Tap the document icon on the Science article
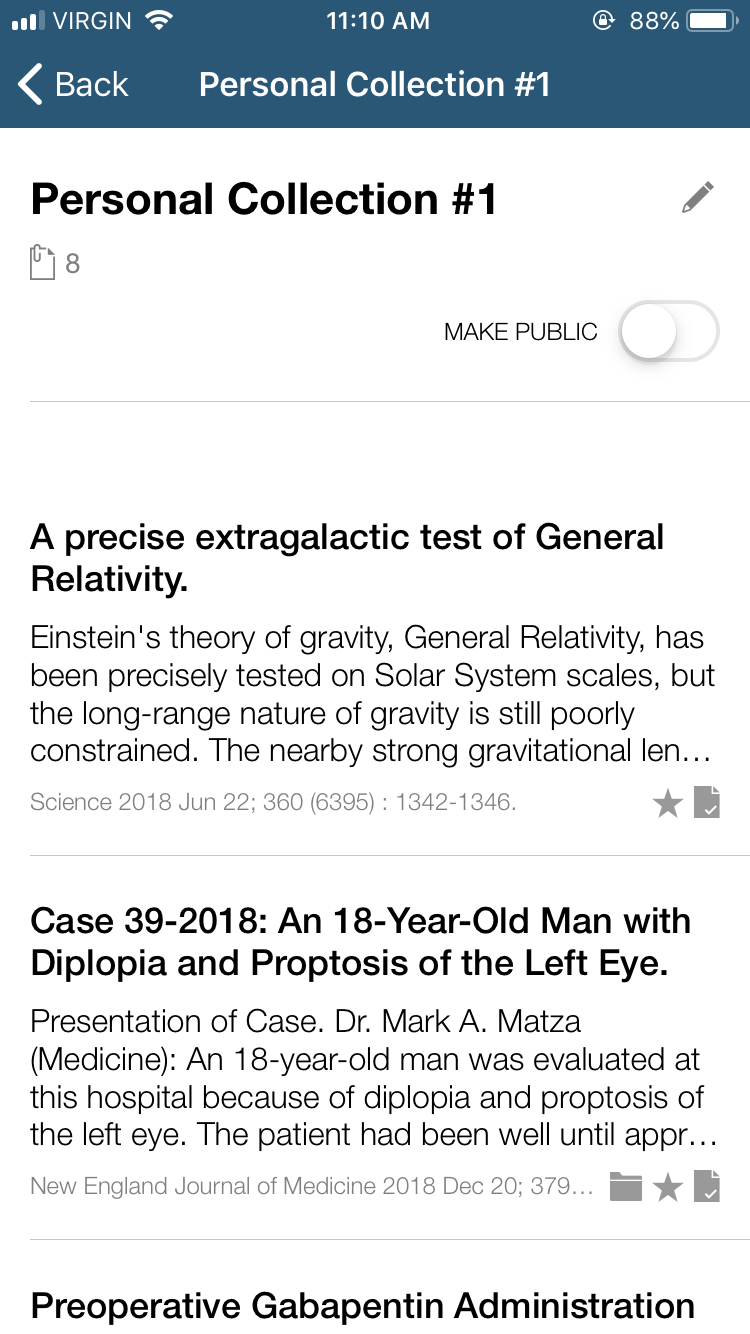This screenshot has height=1334, width=750. coord(707,802)
